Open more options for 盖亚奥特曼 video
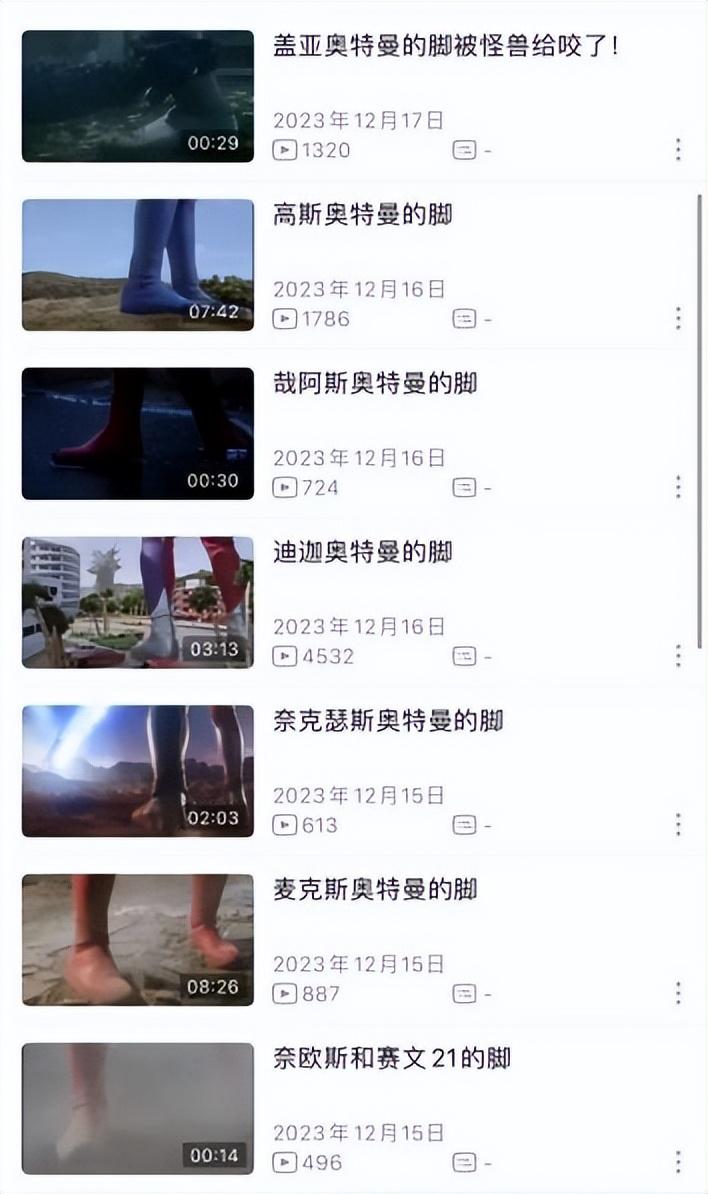The image size is (708, 1194). tap(678, 150)
